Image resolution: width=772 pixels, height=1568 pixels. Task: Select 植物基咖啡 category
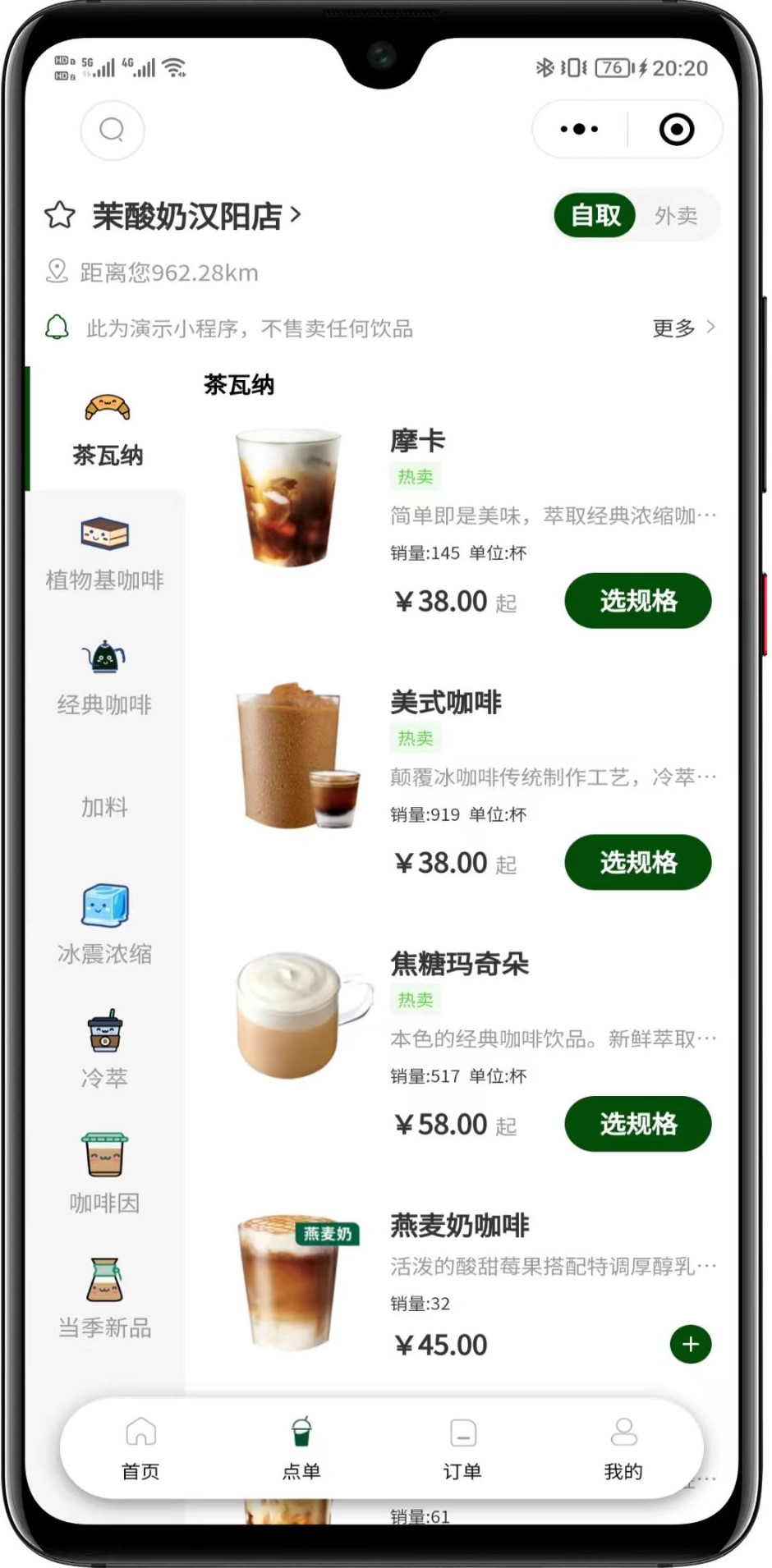point(104,554)
